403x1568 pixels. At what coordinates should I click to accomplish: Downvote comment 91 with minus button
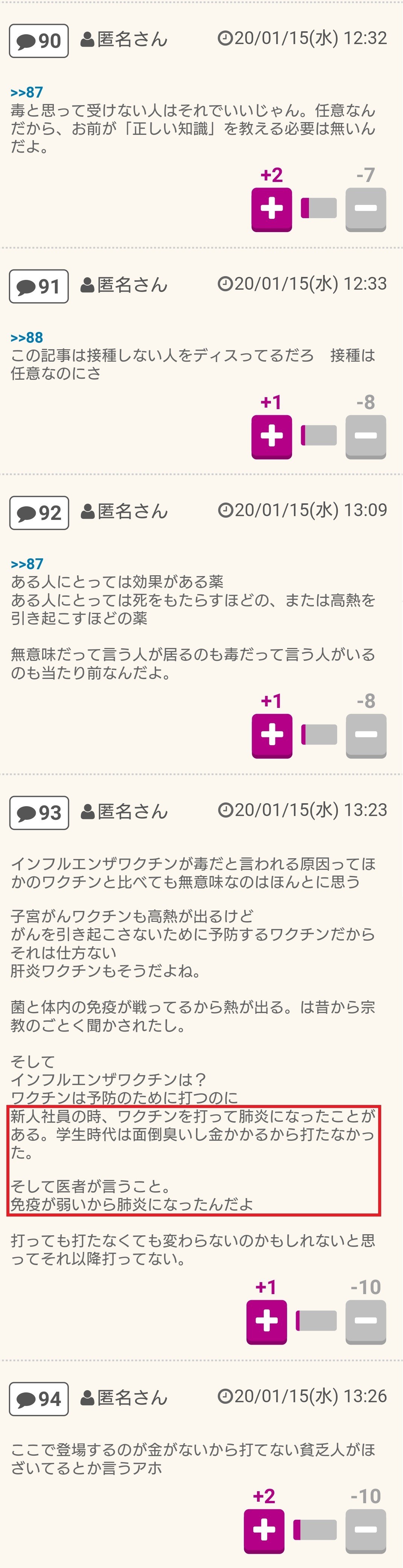[365, 436]
